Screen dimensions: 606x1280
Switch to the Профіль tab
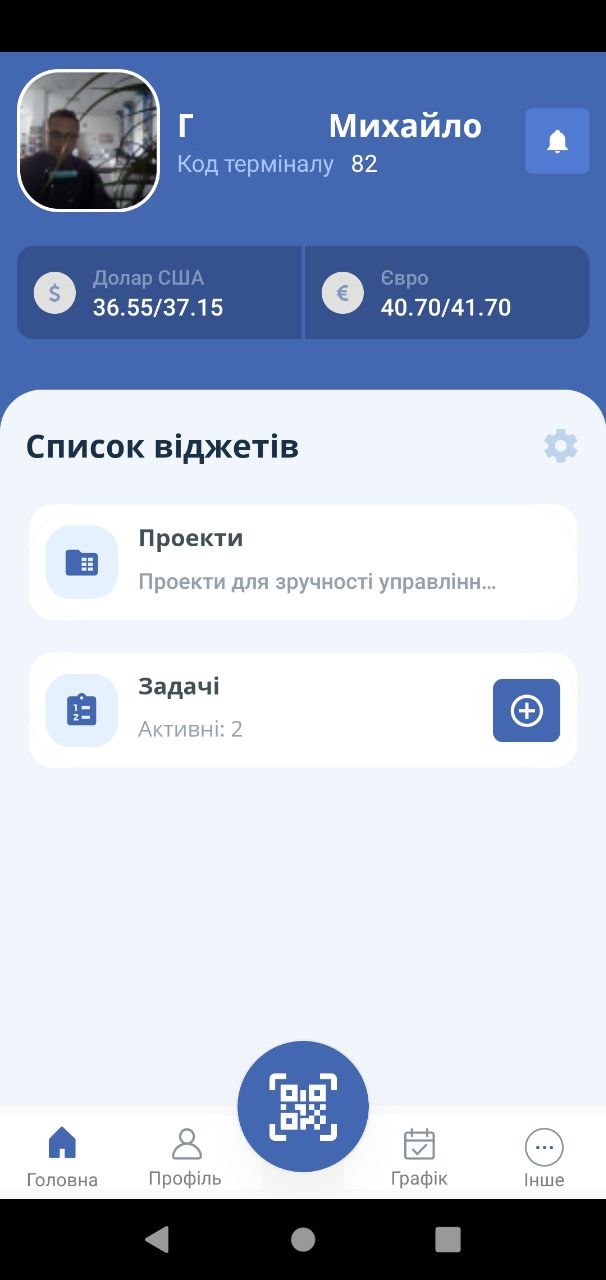(185, 1157)
